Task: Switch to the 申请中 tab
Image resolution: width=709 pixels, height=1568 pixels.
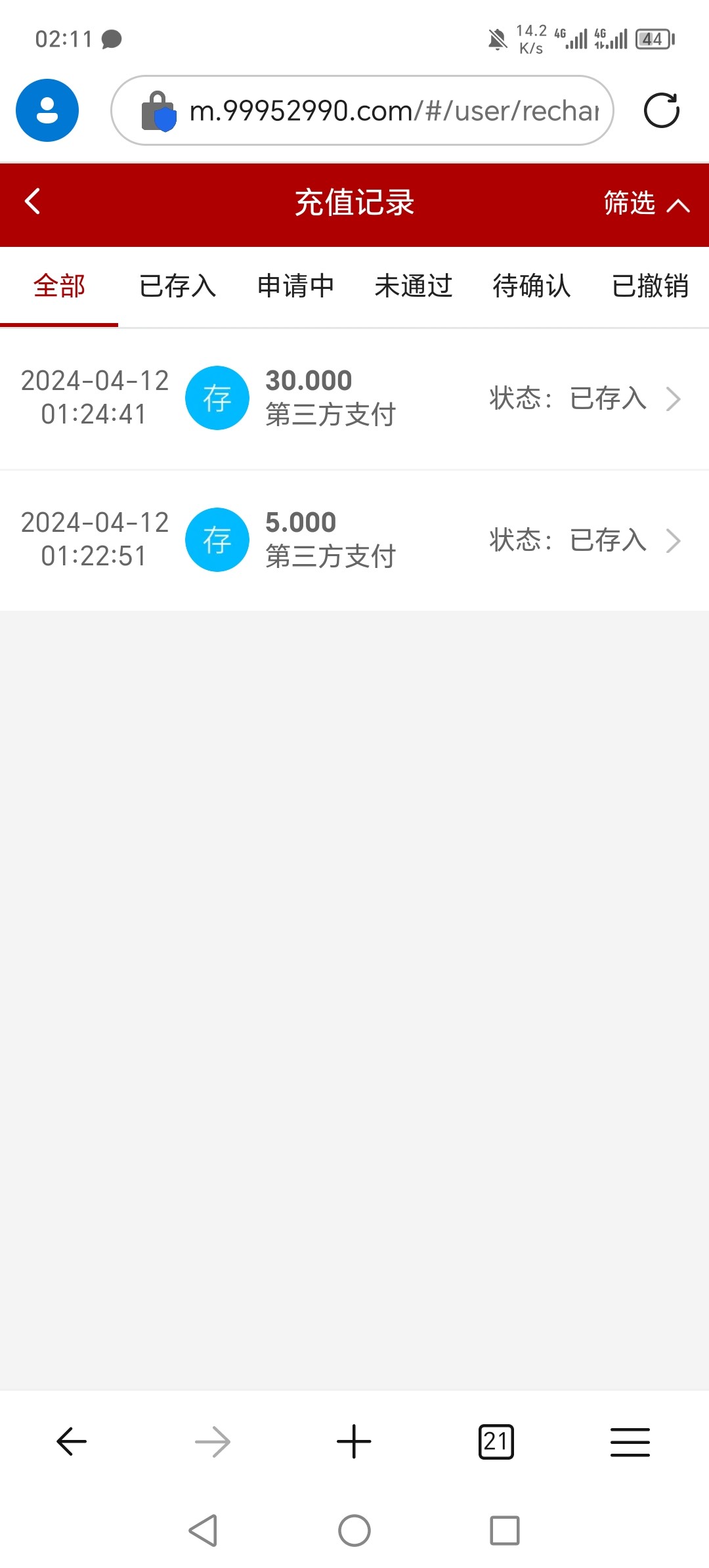Action: click(x=295, y=286)
